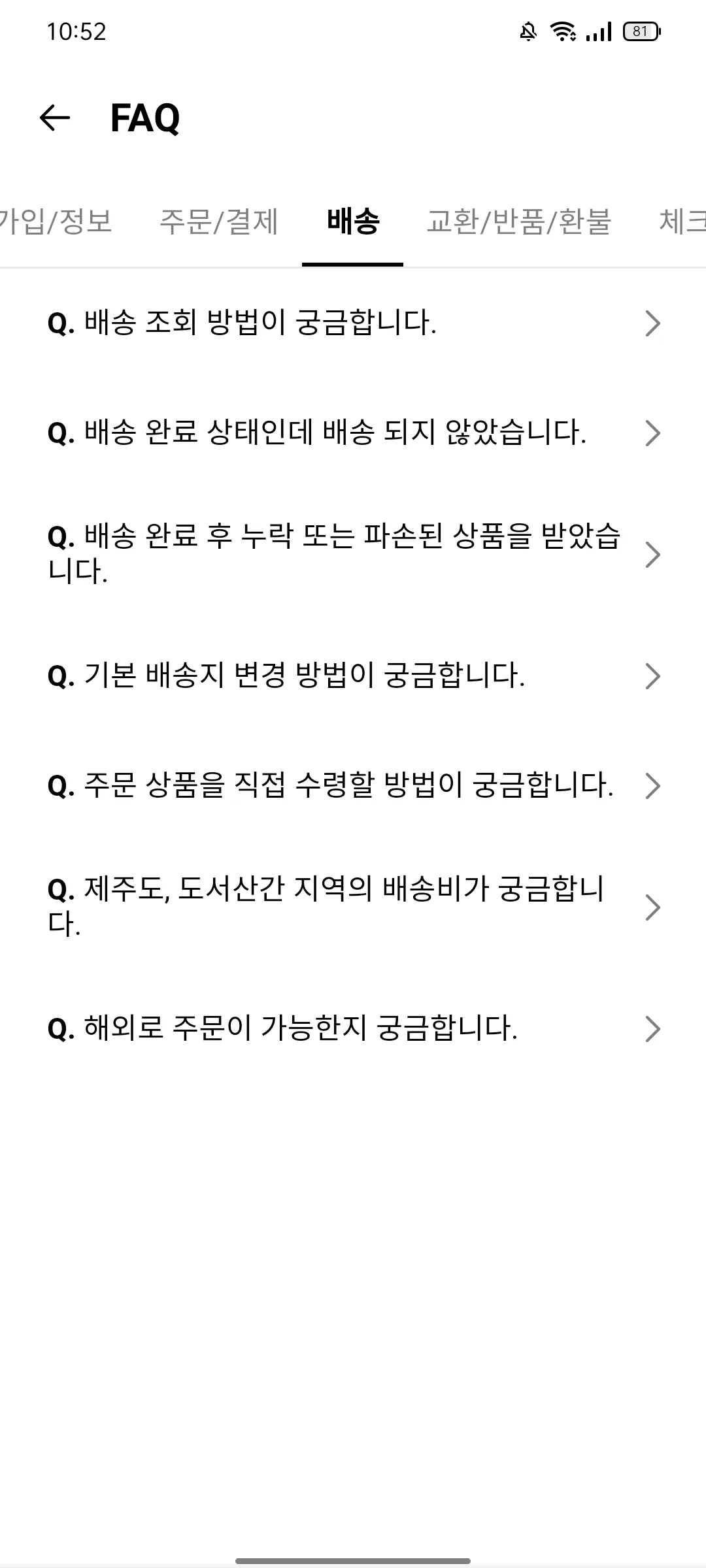The height and width of the screenshot is (1568, 706).
Task: Tap the back arrow to exit FAQ
Action: pos(54,118)
